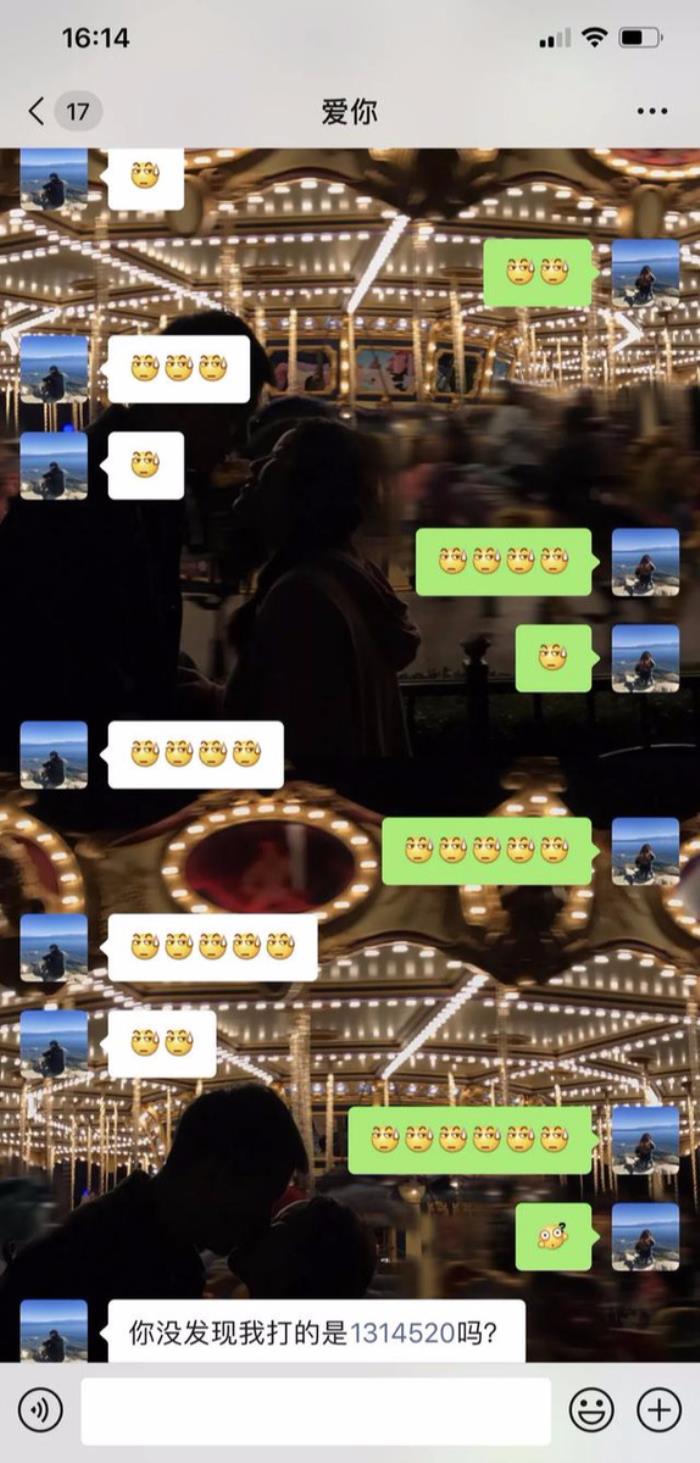Tap the 1314520 number link
The width and height of the screenshot is (700, 1463).
(x=401, y=1332)
